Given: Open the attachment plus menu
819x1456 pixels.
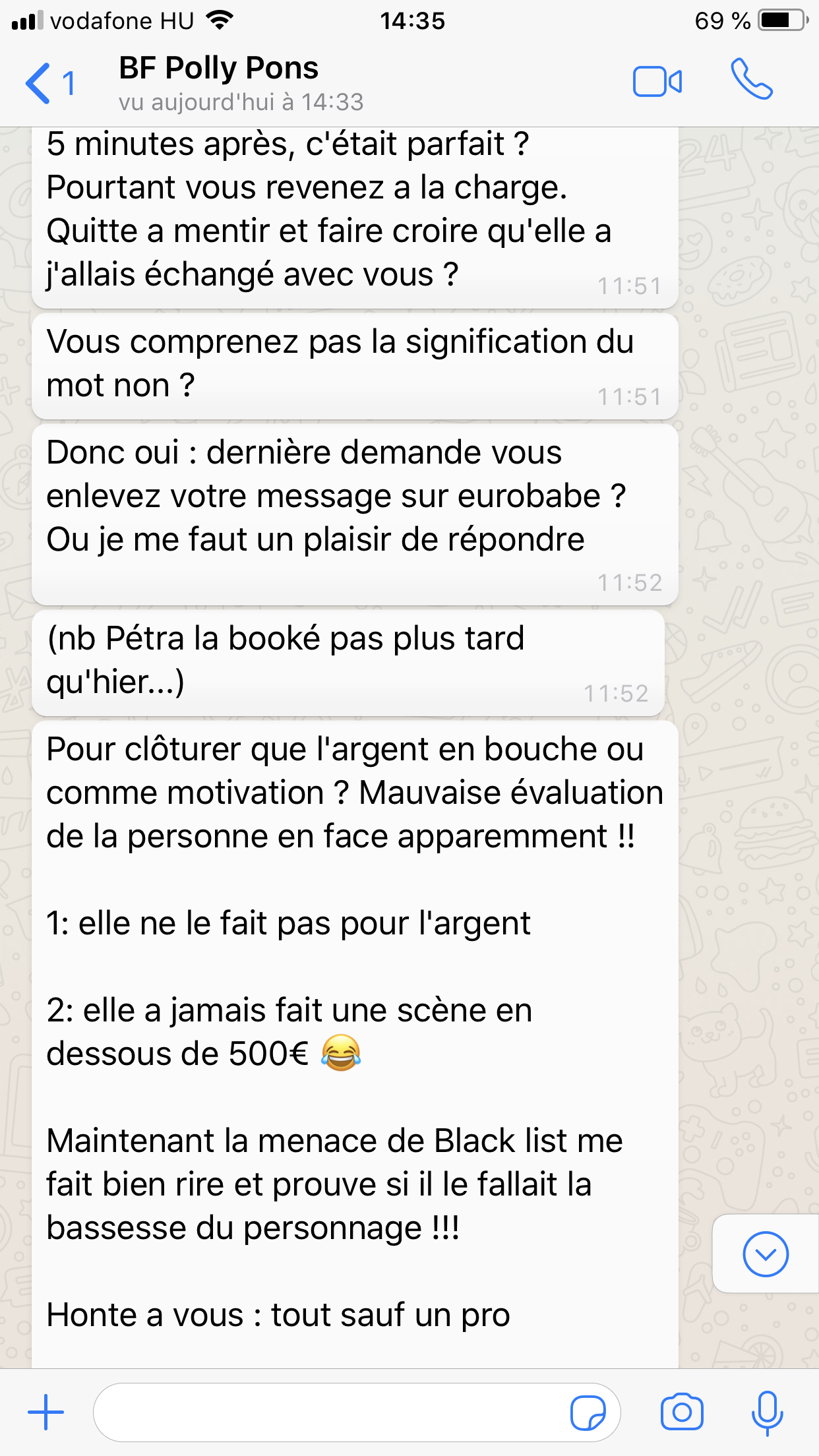Looking at the screenshot, I should [x=45, y=1412].
